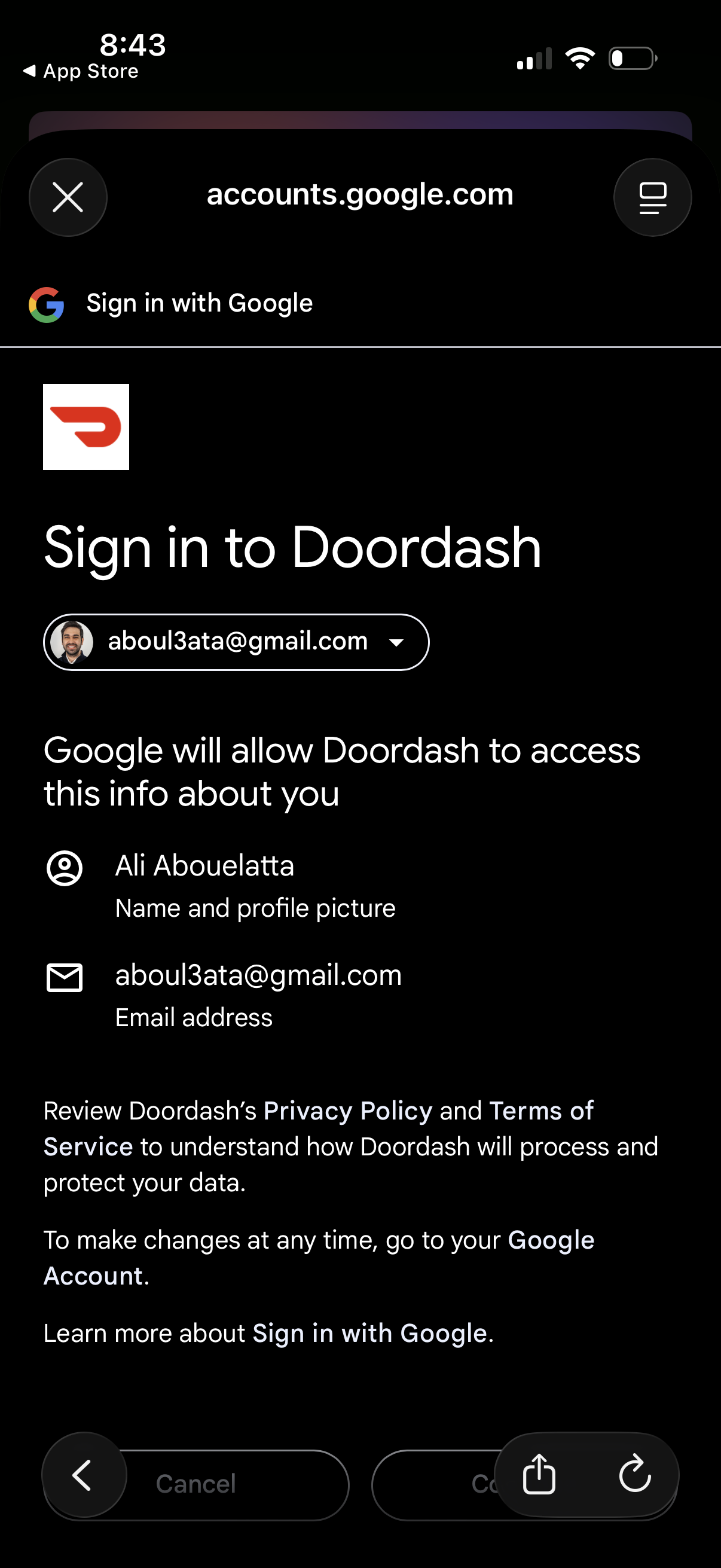The width and height of the screenshot is (721, 1568).
Task: Learn more about Sign in with Google
Action: tap(369, 1333)
